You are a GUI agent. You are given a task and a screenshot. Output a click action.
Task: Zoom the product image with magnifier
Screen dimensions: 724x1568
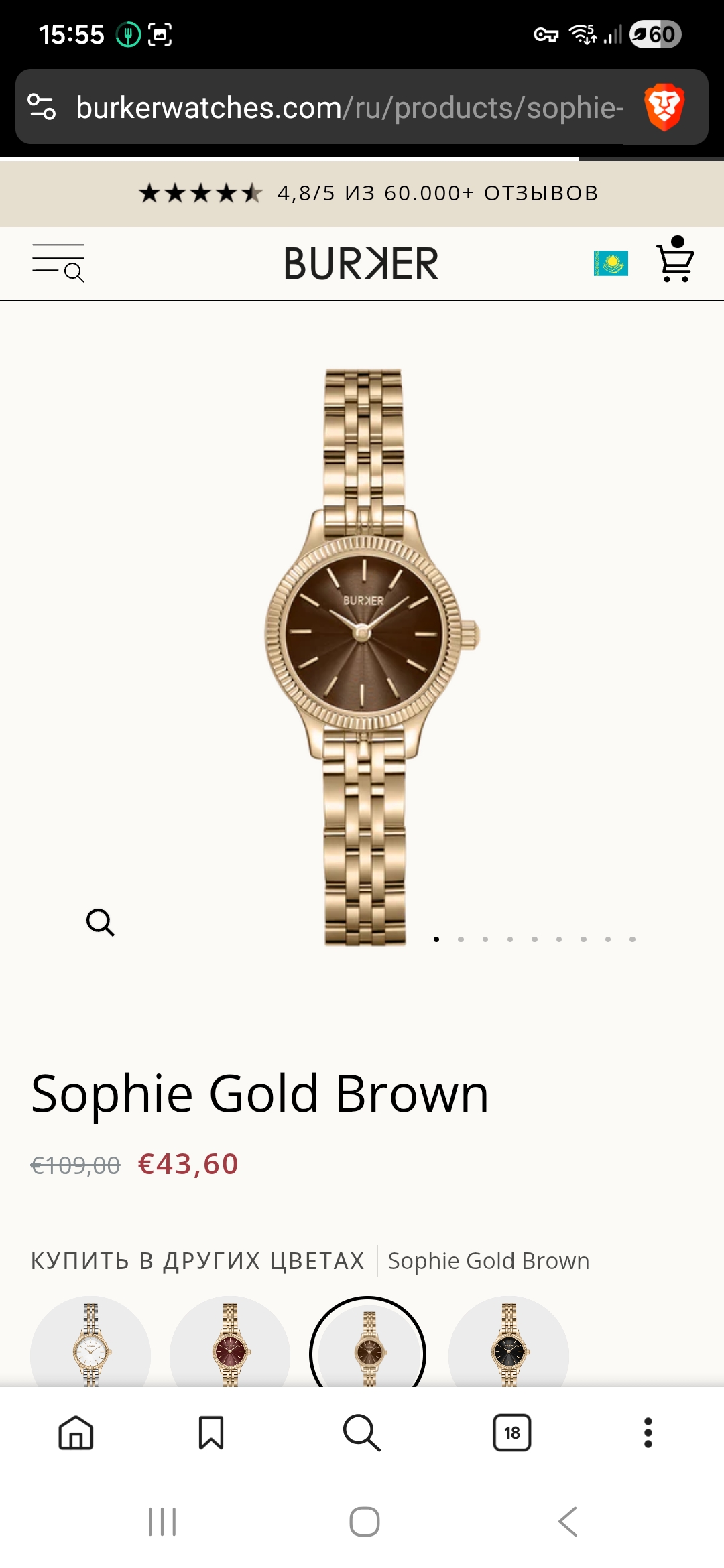101,922
